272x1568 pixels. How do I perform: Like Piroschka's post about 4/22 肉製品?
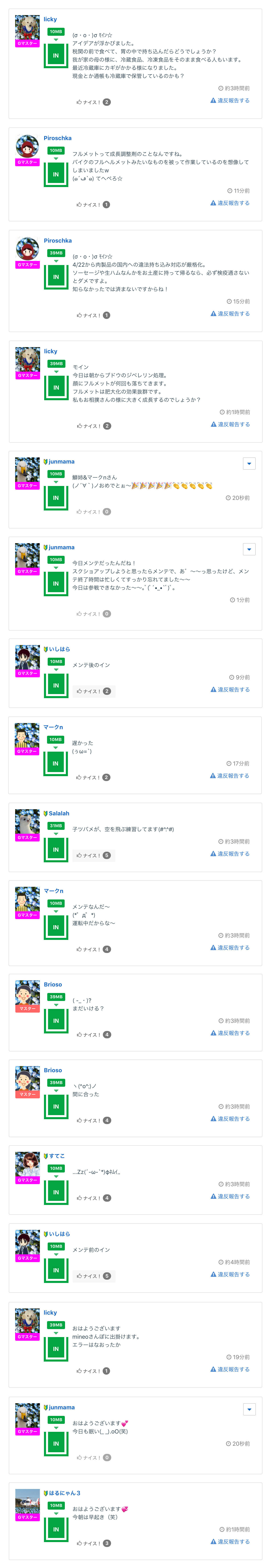pyautogui.click(x=93, y=315)
